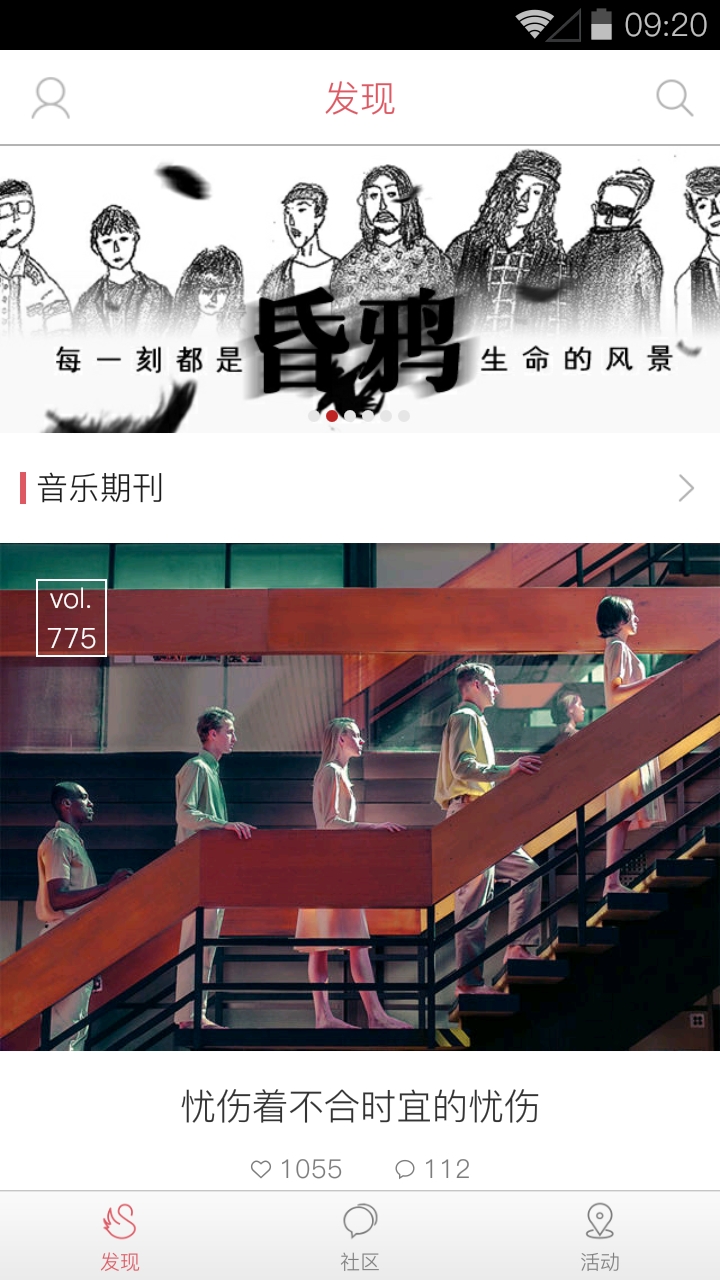
Task: Open the vol. 775 journal cover
Action: (360, 797)
